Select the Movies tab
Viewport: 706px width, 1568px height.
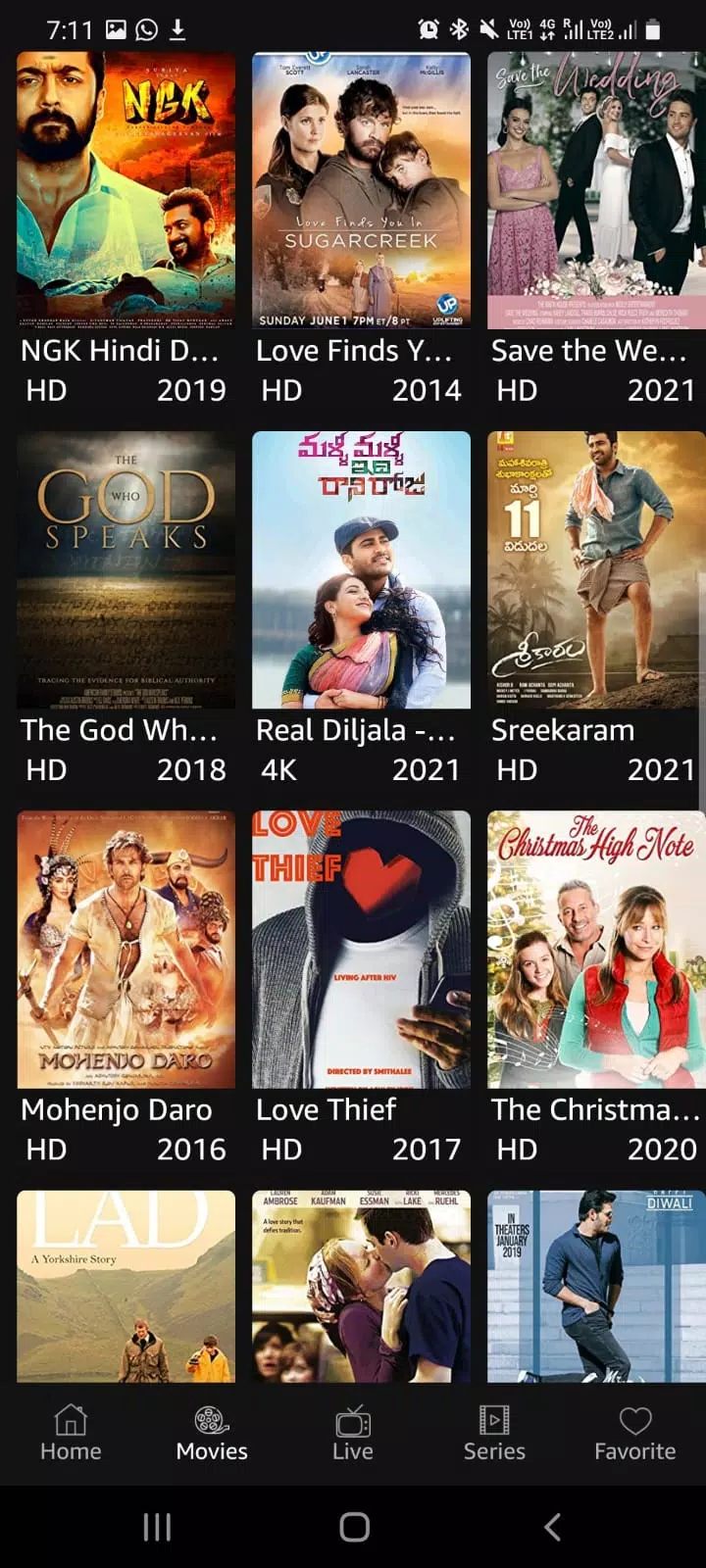click(x=212, y=1433)
